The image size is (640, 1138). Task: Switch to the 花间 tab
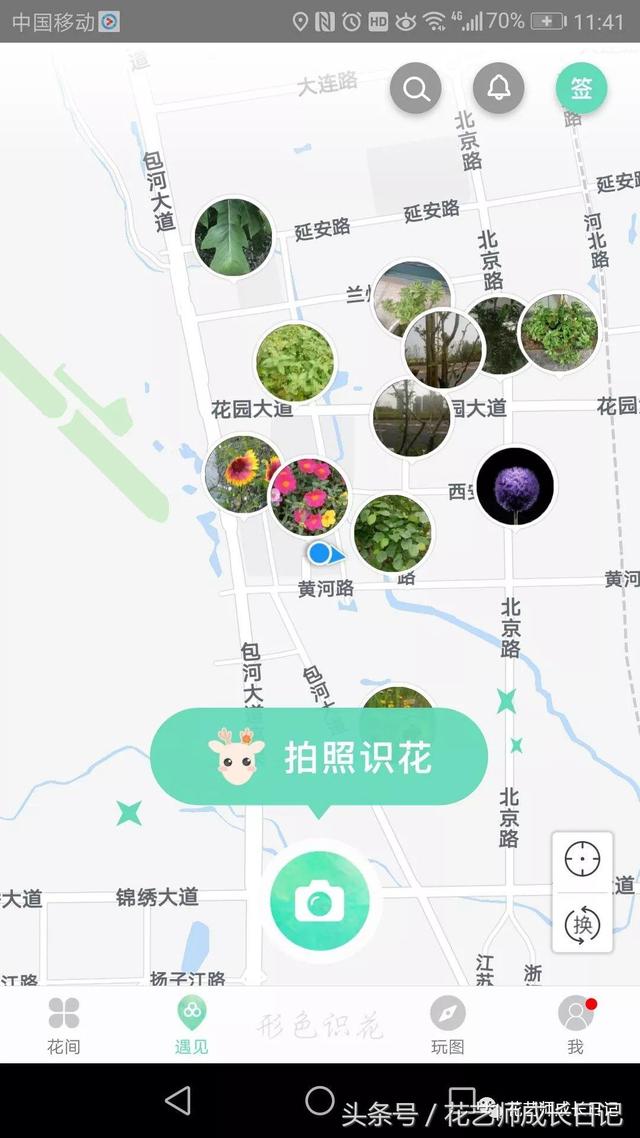64,1025
